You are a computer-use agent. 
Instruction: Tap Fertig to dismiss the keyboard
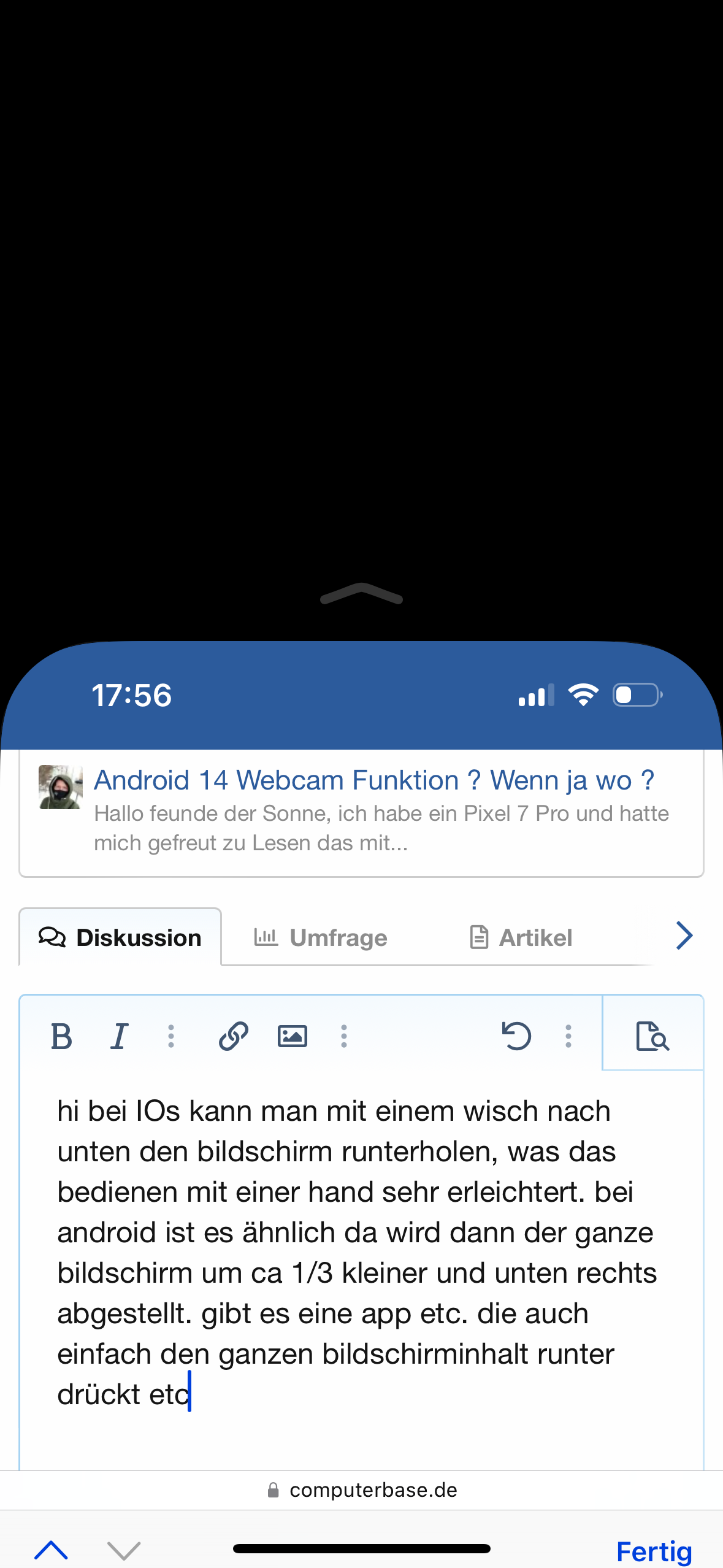(654, 1551)
